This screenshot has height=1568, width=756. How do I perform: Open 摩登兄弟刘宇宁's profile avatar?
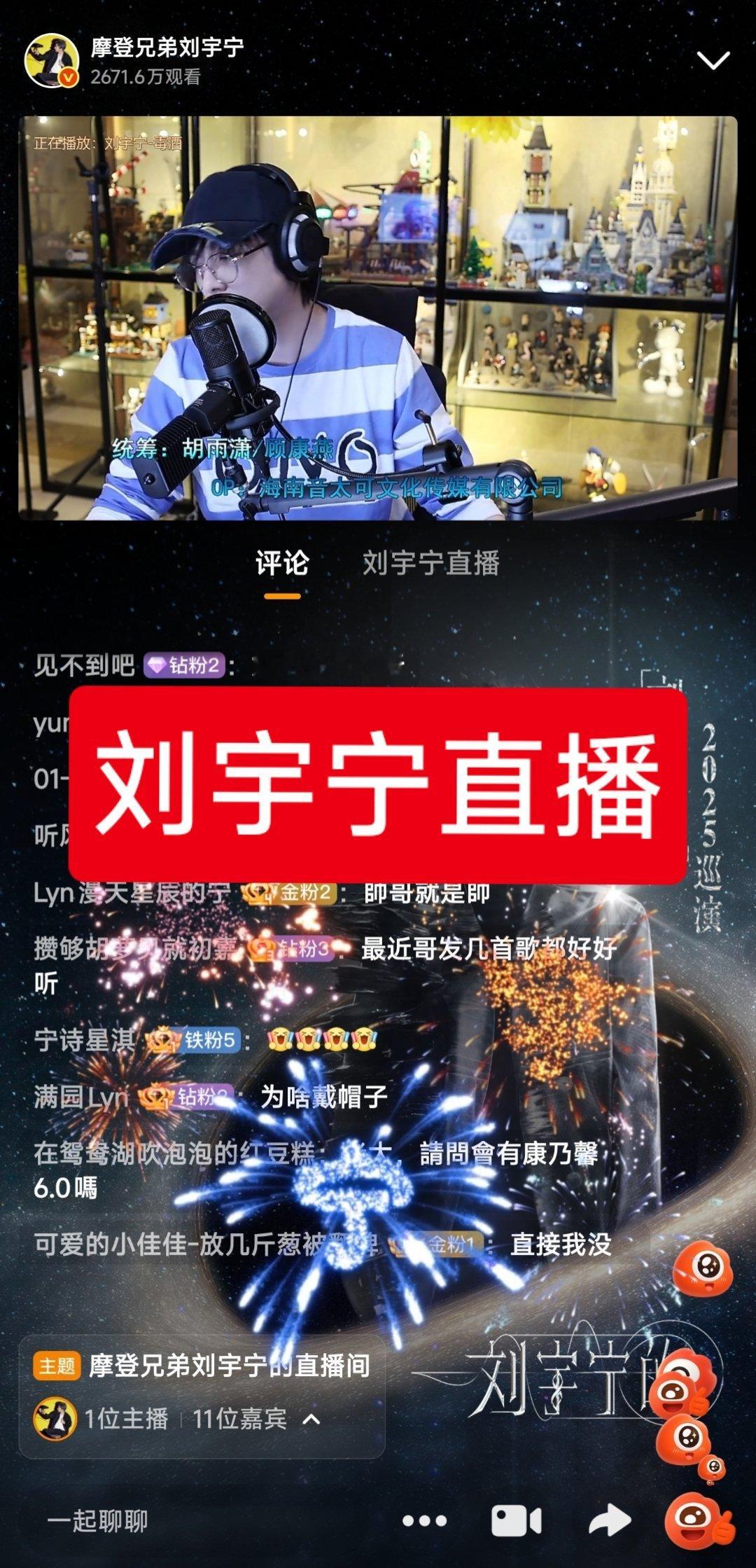click(52, 60)
